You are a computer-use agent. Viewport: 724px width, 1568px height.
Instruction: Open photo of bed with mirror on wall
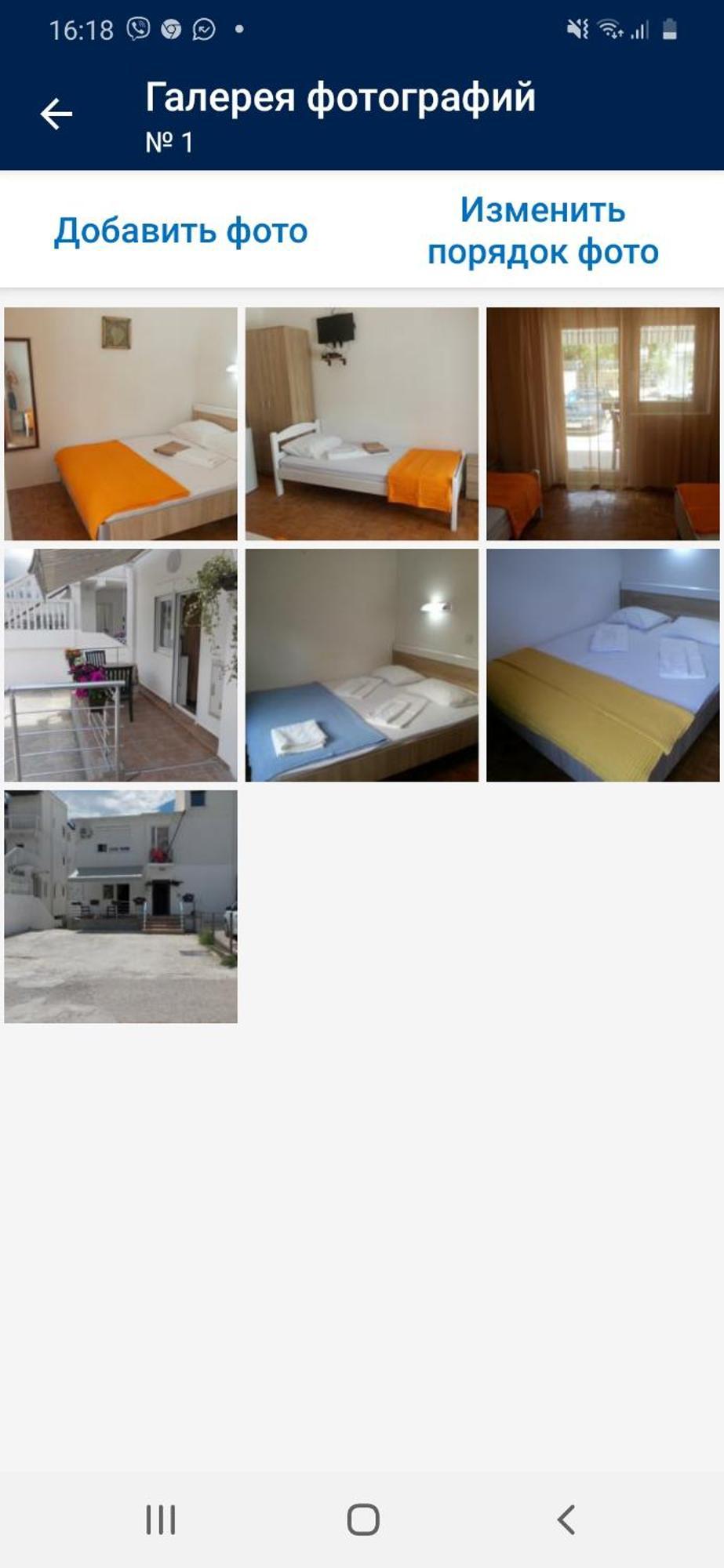121,423
